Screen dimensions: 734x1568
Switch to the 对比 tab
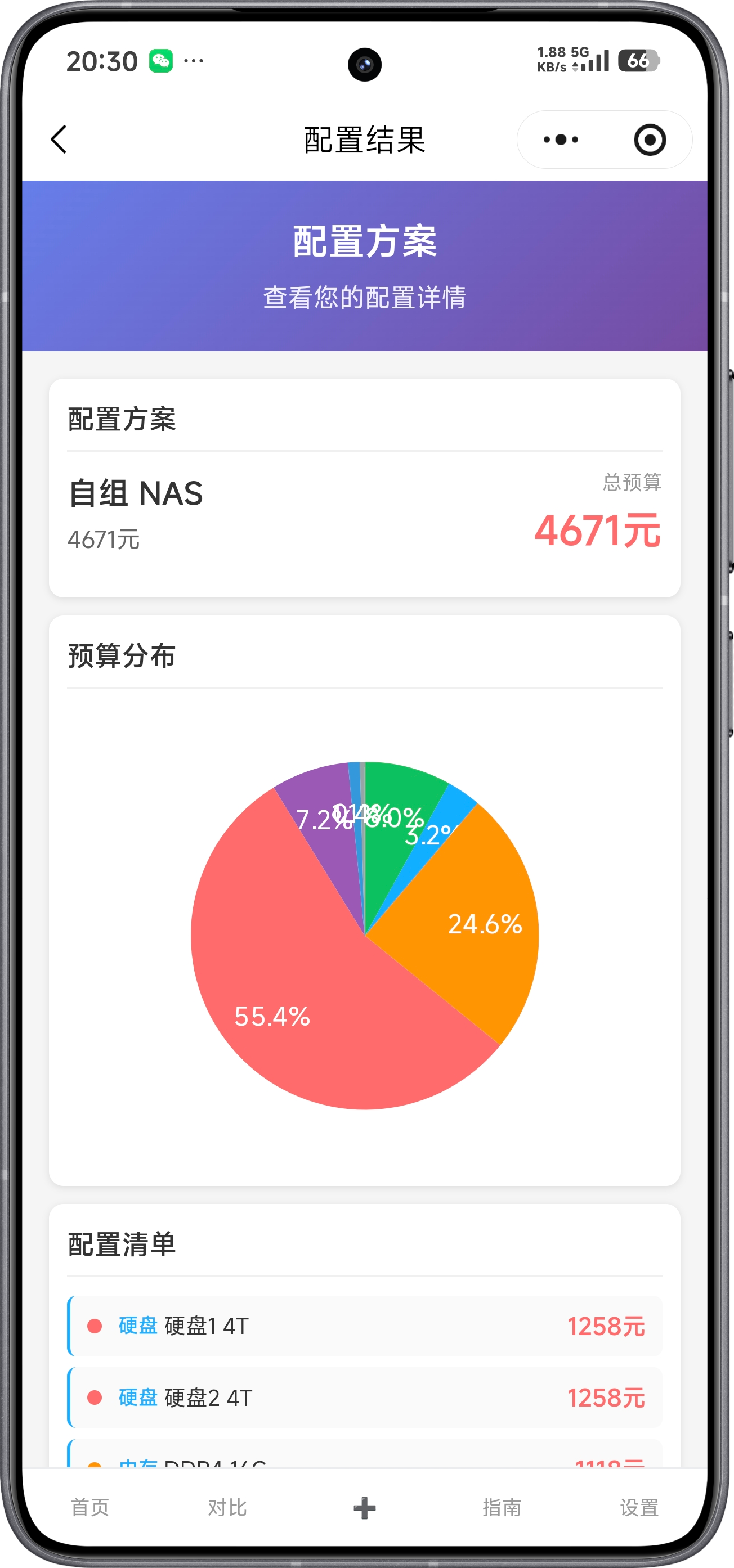227,1507
